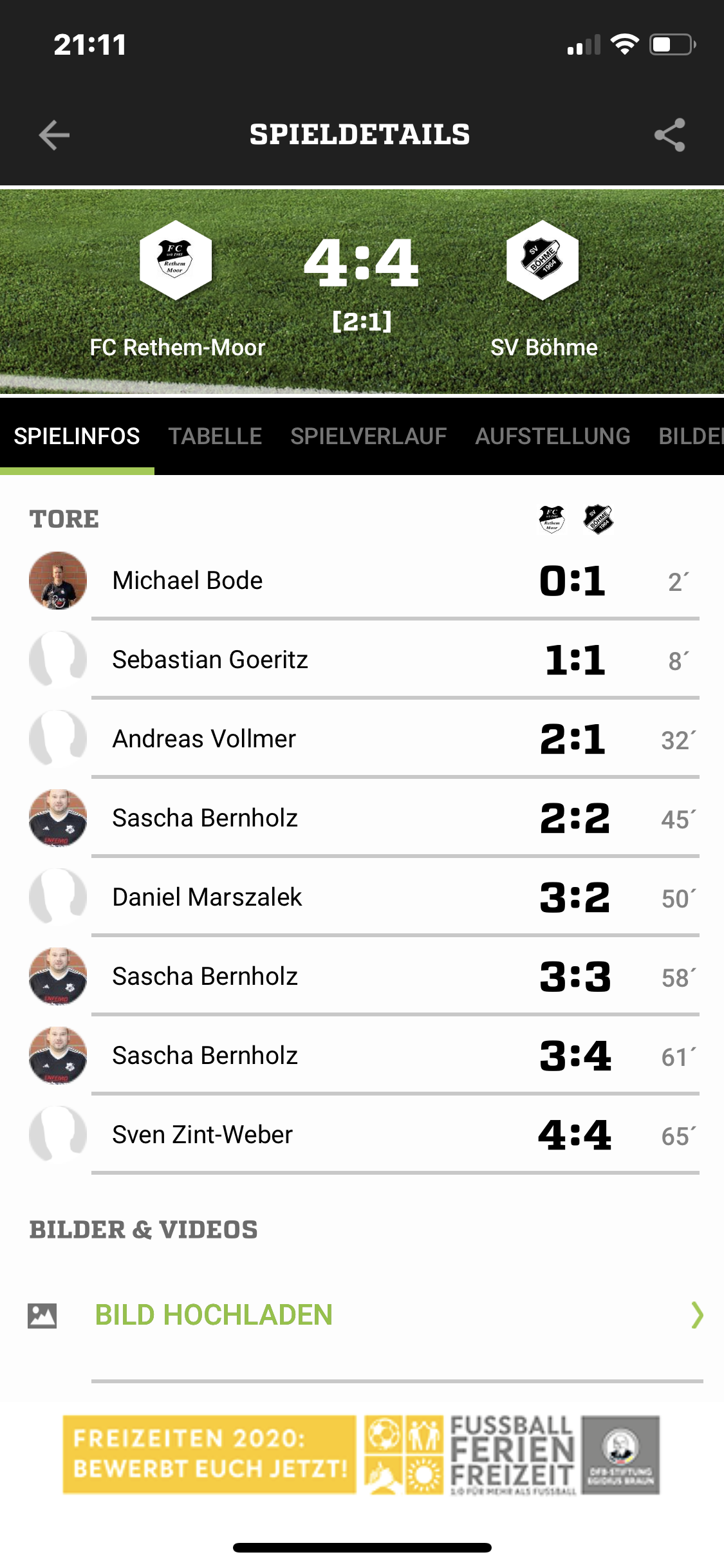This screenshot has height=1568, width=724.
Task: Share this match's details
Action: (x=669, y=135)
